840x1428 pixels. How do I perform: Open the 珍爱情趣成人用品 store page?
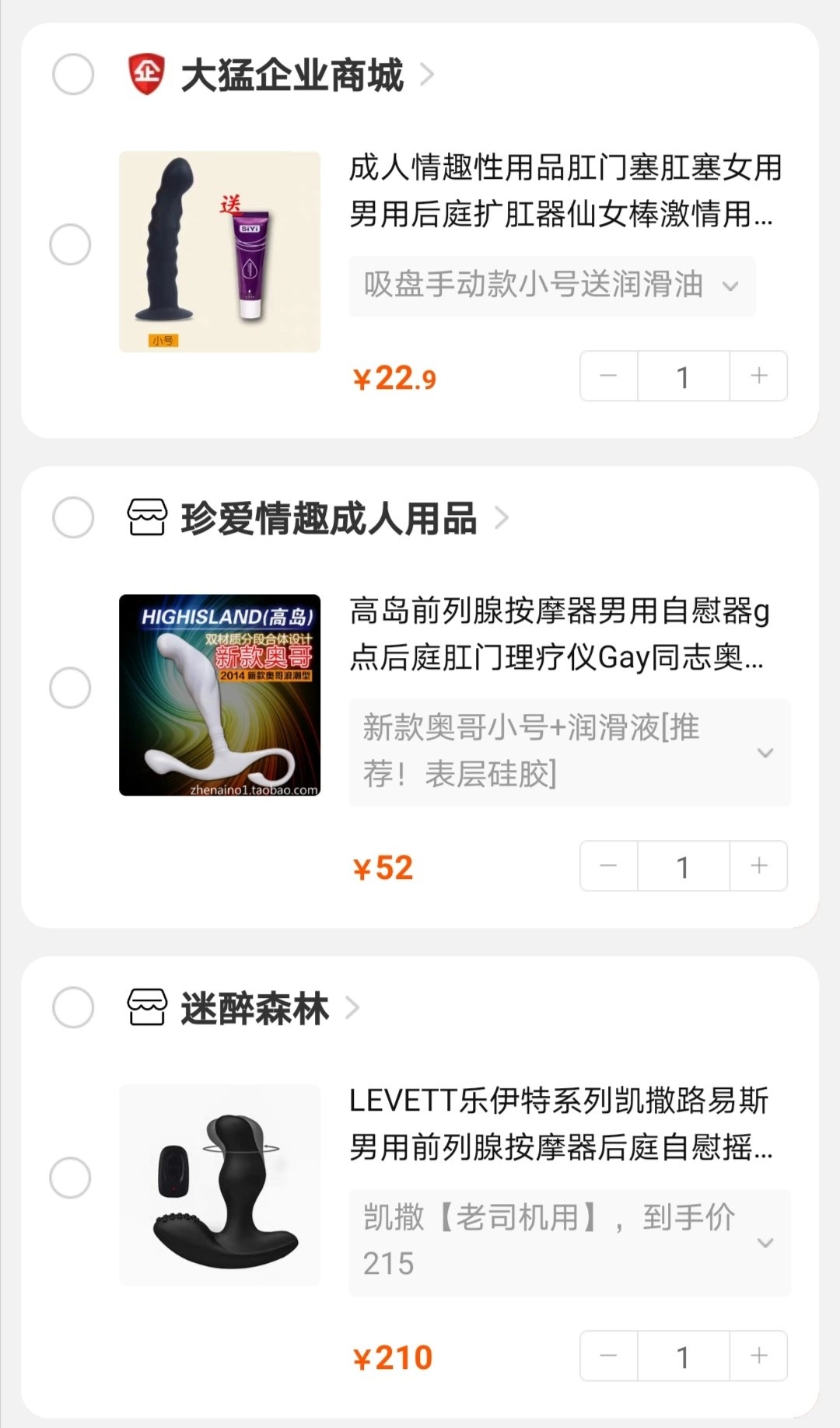pos(328,519)
